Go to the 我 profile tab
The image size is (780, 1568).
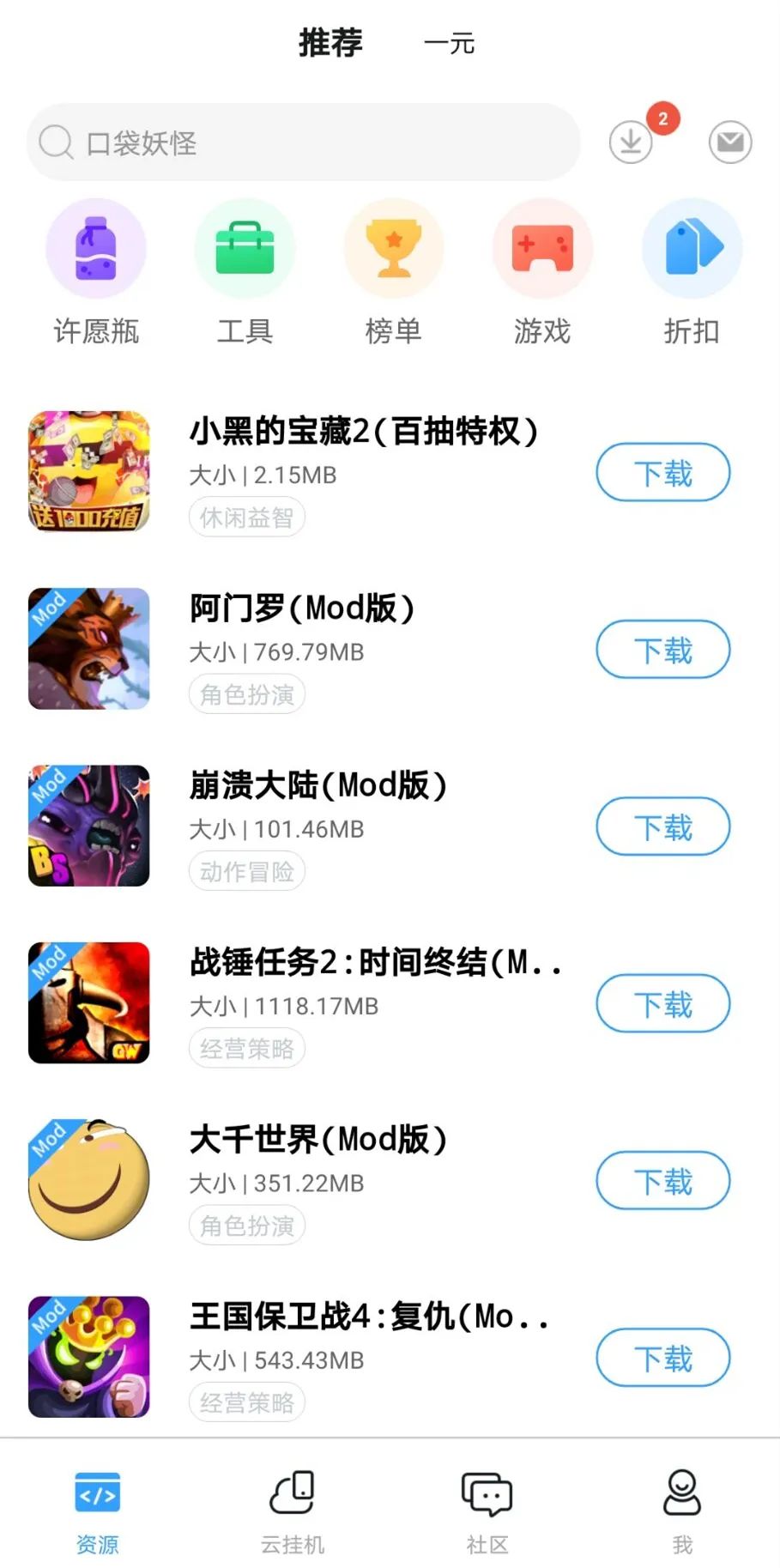pyautogui.click(x=682, y=1512)
